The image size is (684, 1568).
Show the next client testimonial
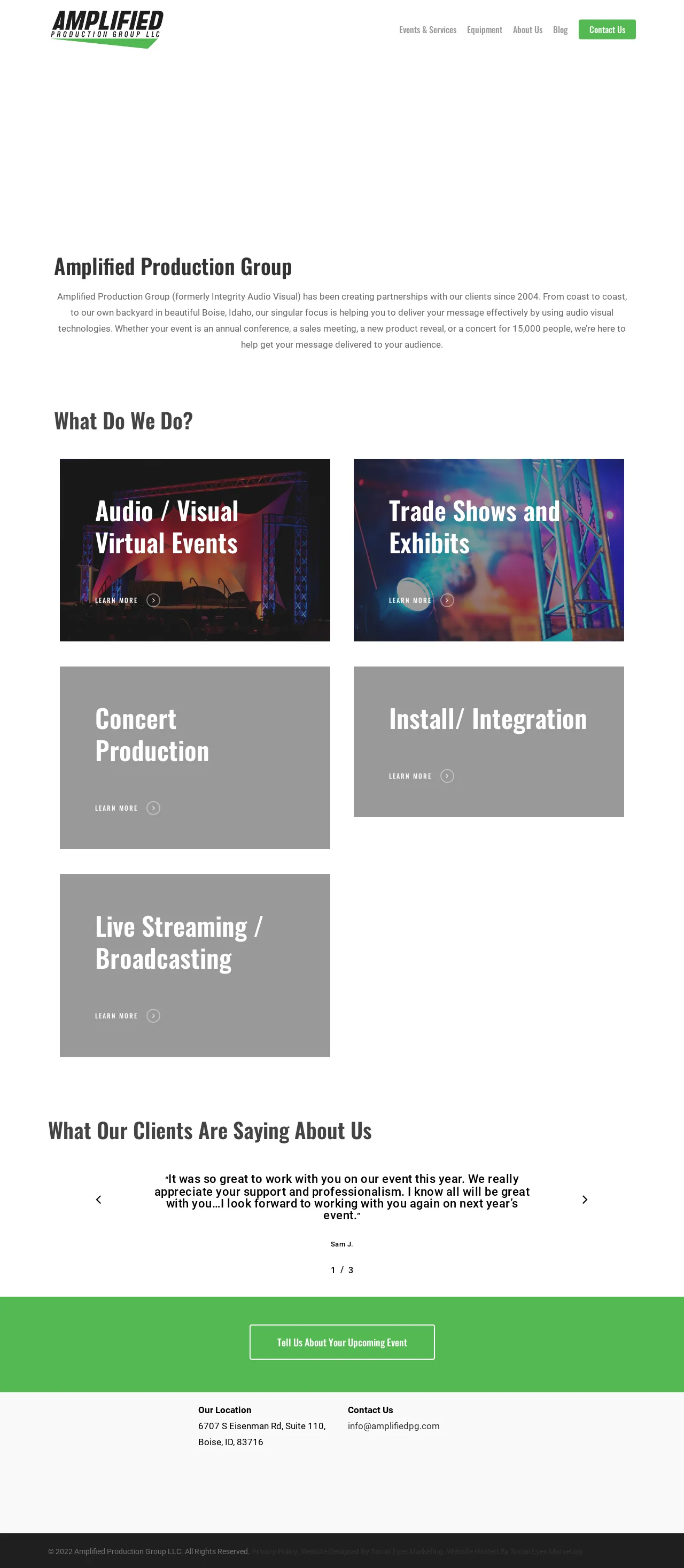tap(585, 1199)
